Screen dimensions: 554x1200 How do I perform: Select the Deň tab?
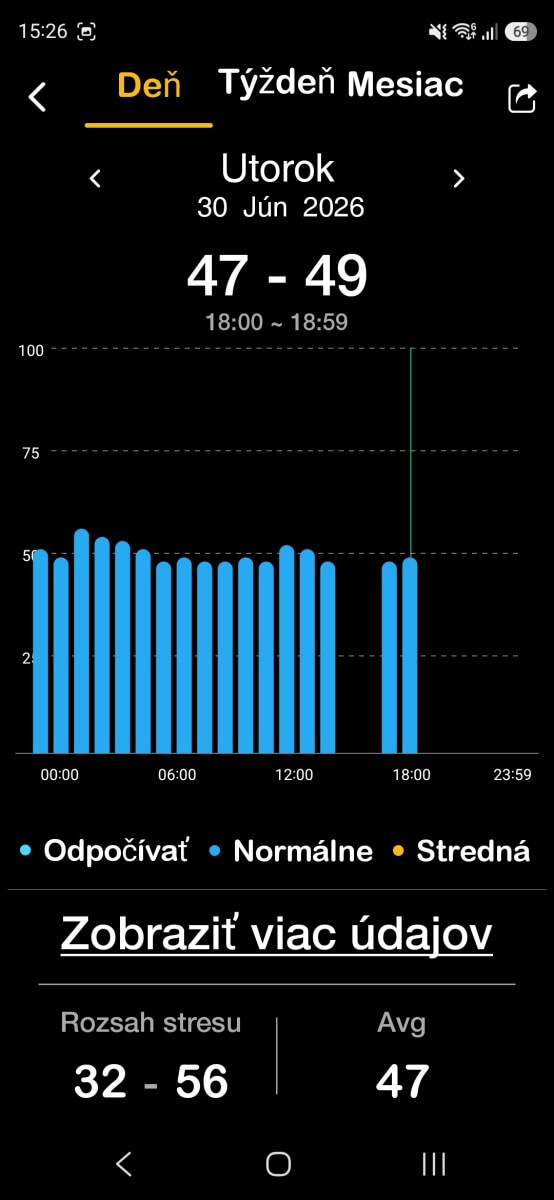click(149, 85)
